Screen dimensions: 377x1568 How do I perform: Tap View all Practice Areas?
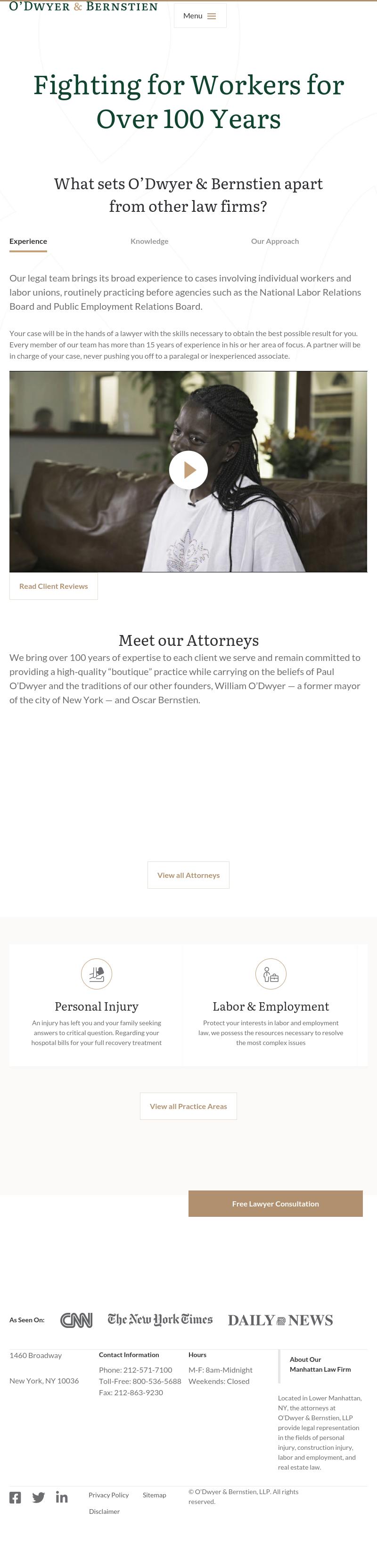pos(188,1106)
